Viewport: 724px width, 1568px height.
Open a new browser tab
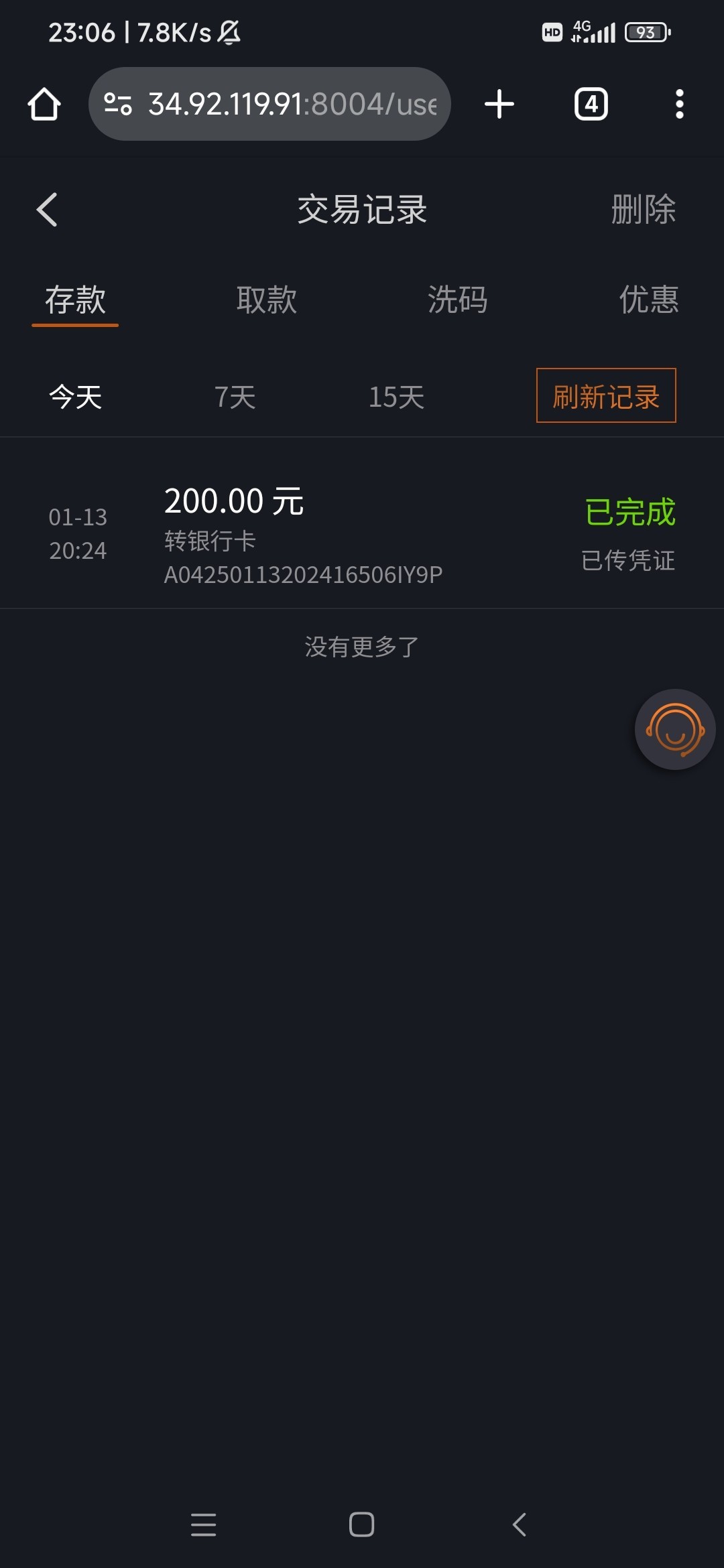click(x=499, y=104)
